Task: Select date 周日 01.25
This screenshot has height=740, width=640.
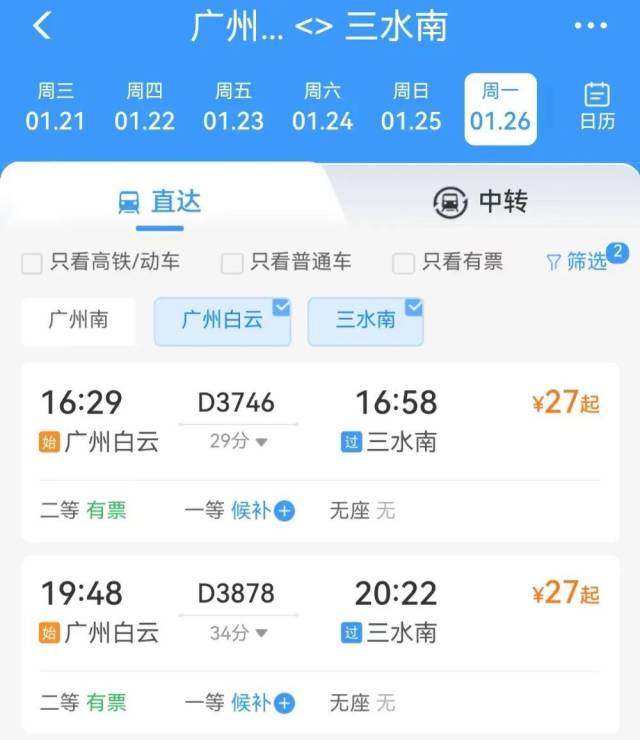Action: click(411, 108)
